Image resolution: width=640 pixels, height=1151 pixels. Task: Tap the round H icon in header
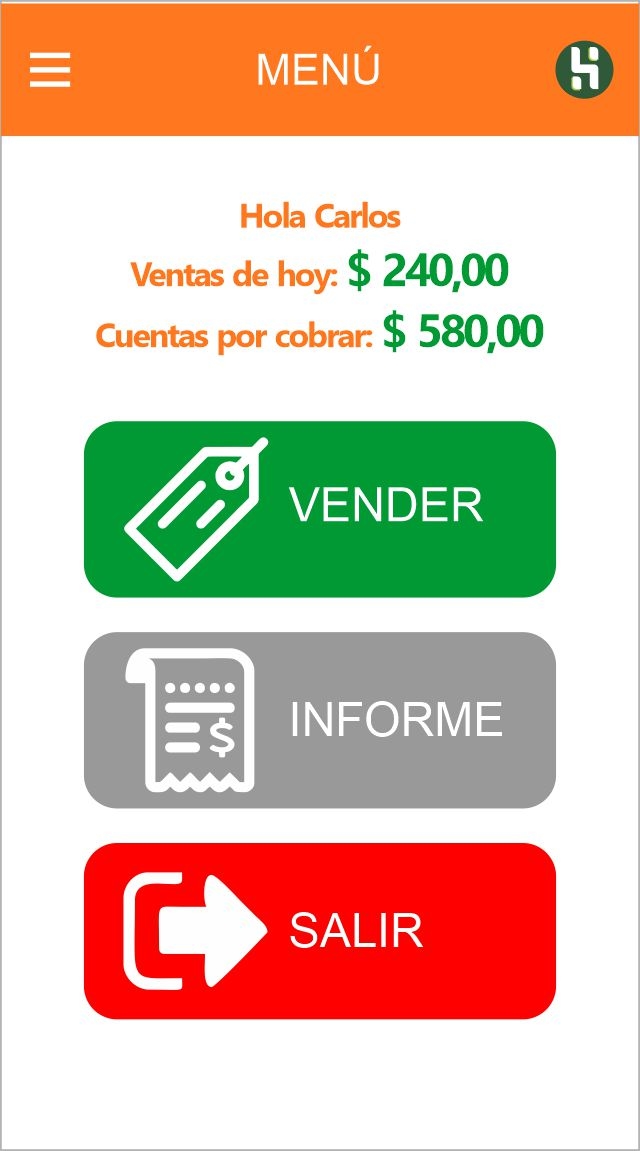click(584, 70)
